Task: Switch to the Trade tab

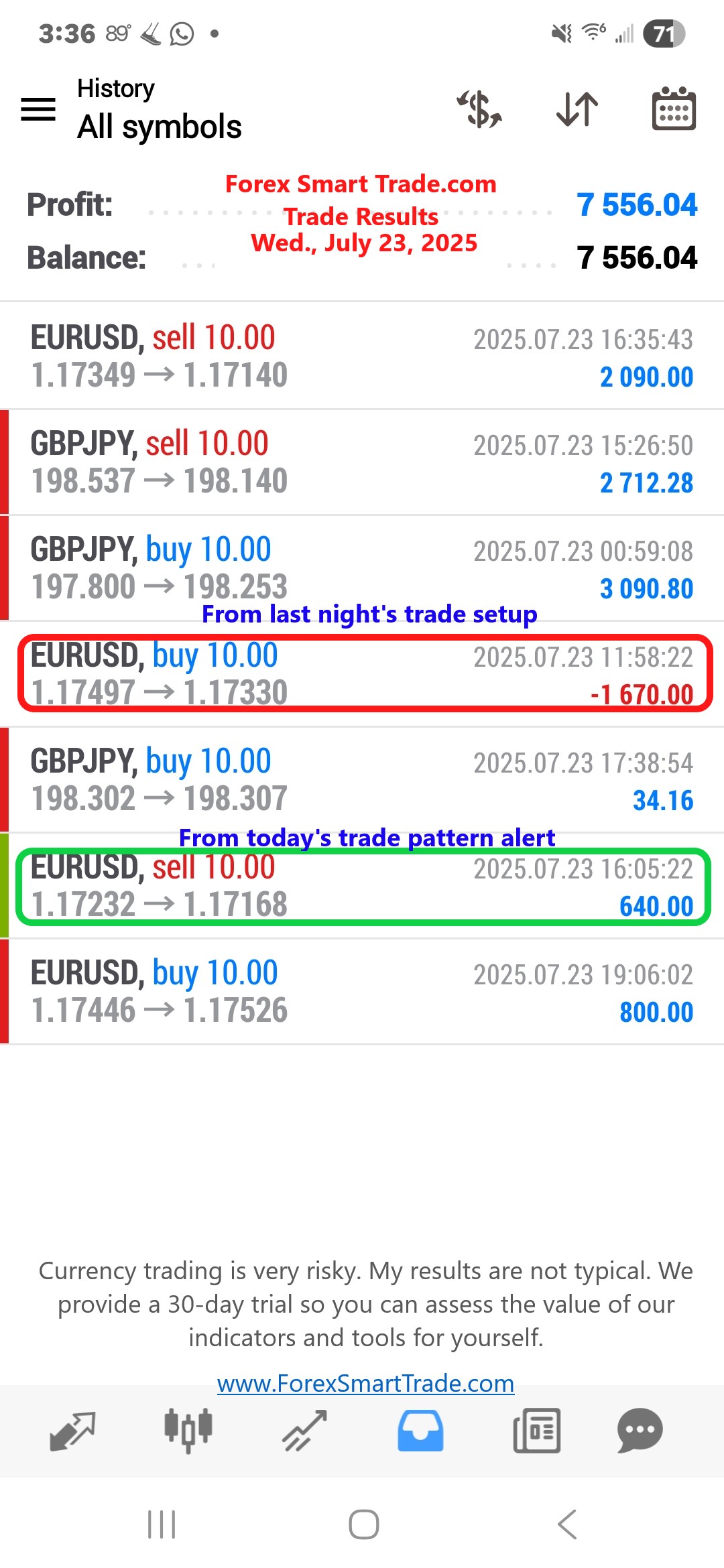Action: tap(304, 1431)
